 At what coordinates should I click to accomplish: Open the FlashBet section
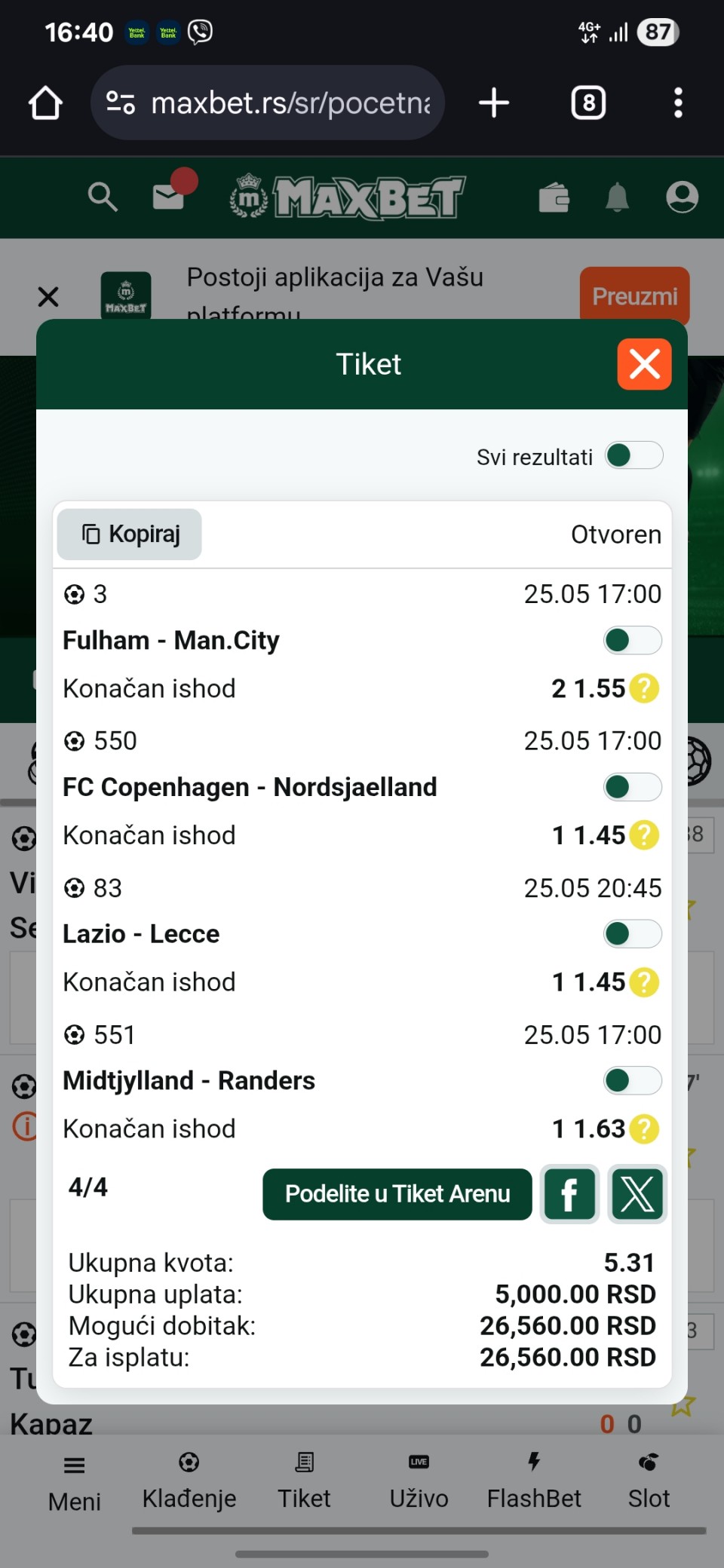point(534,1481)
